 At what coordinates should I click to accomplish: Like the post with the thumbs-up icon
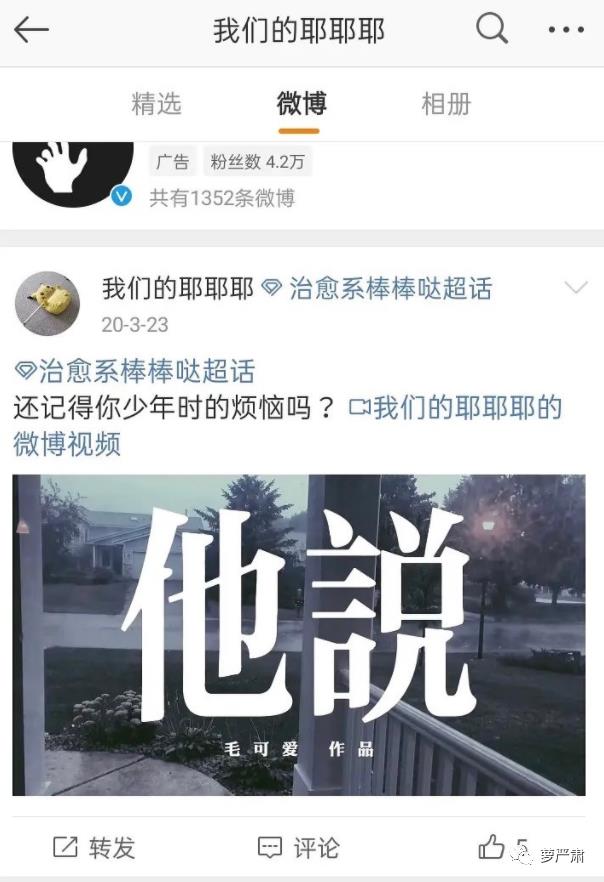(x=491, y=848)
